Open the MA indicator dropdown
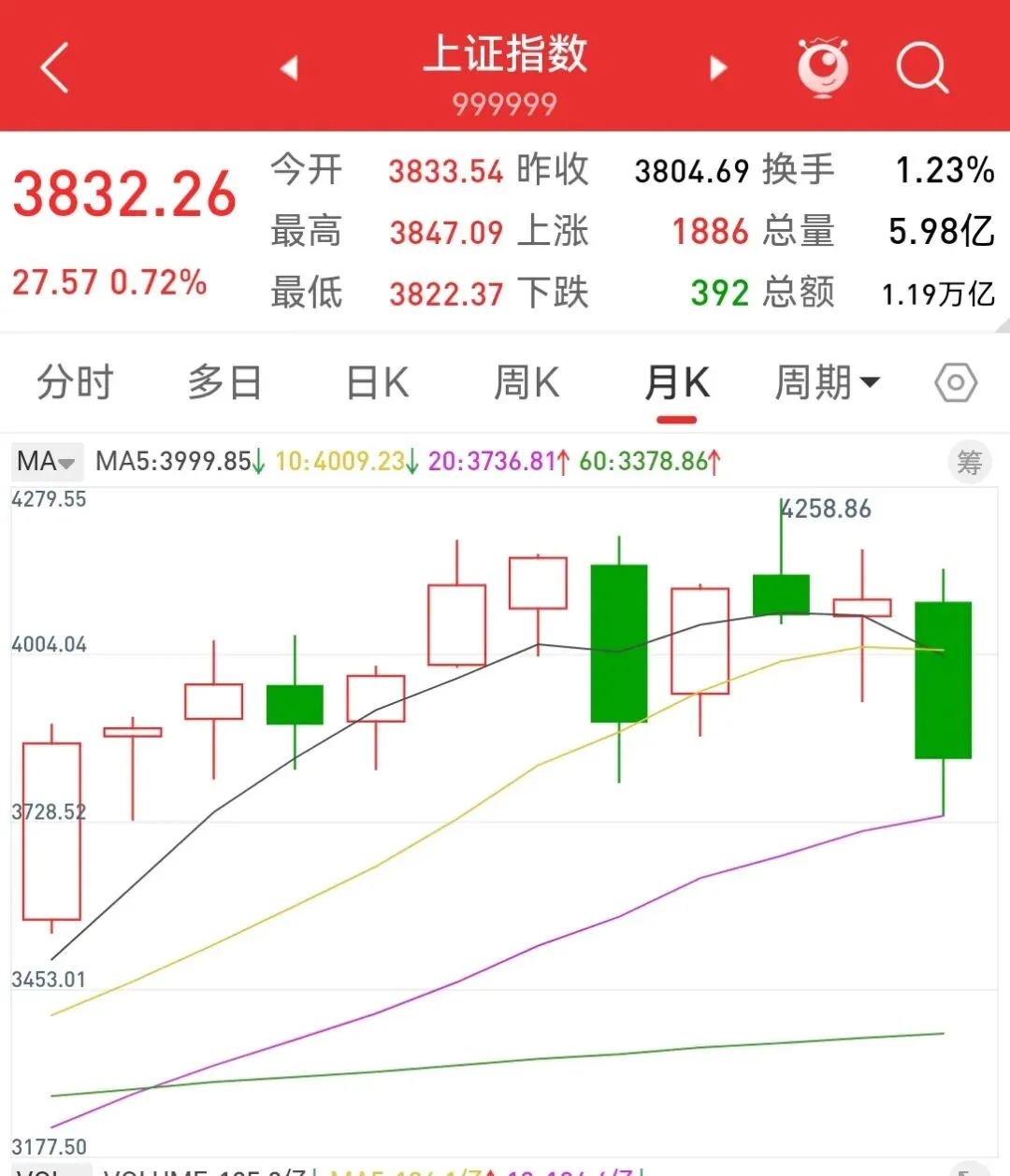Image resolution: width=1010 pixels, height=1176 pixels. tap(47, 461)
